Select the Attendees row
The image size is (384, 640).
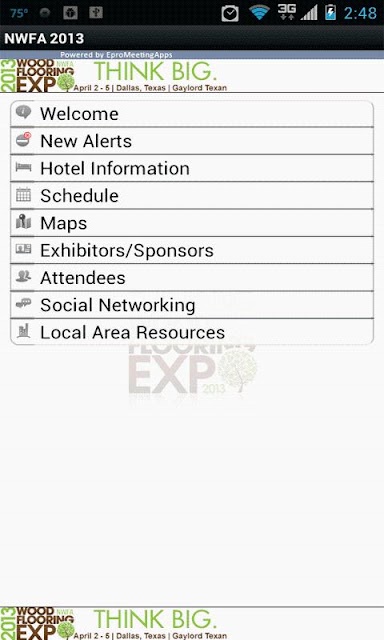pyautogui.click(x=192, y=278)
